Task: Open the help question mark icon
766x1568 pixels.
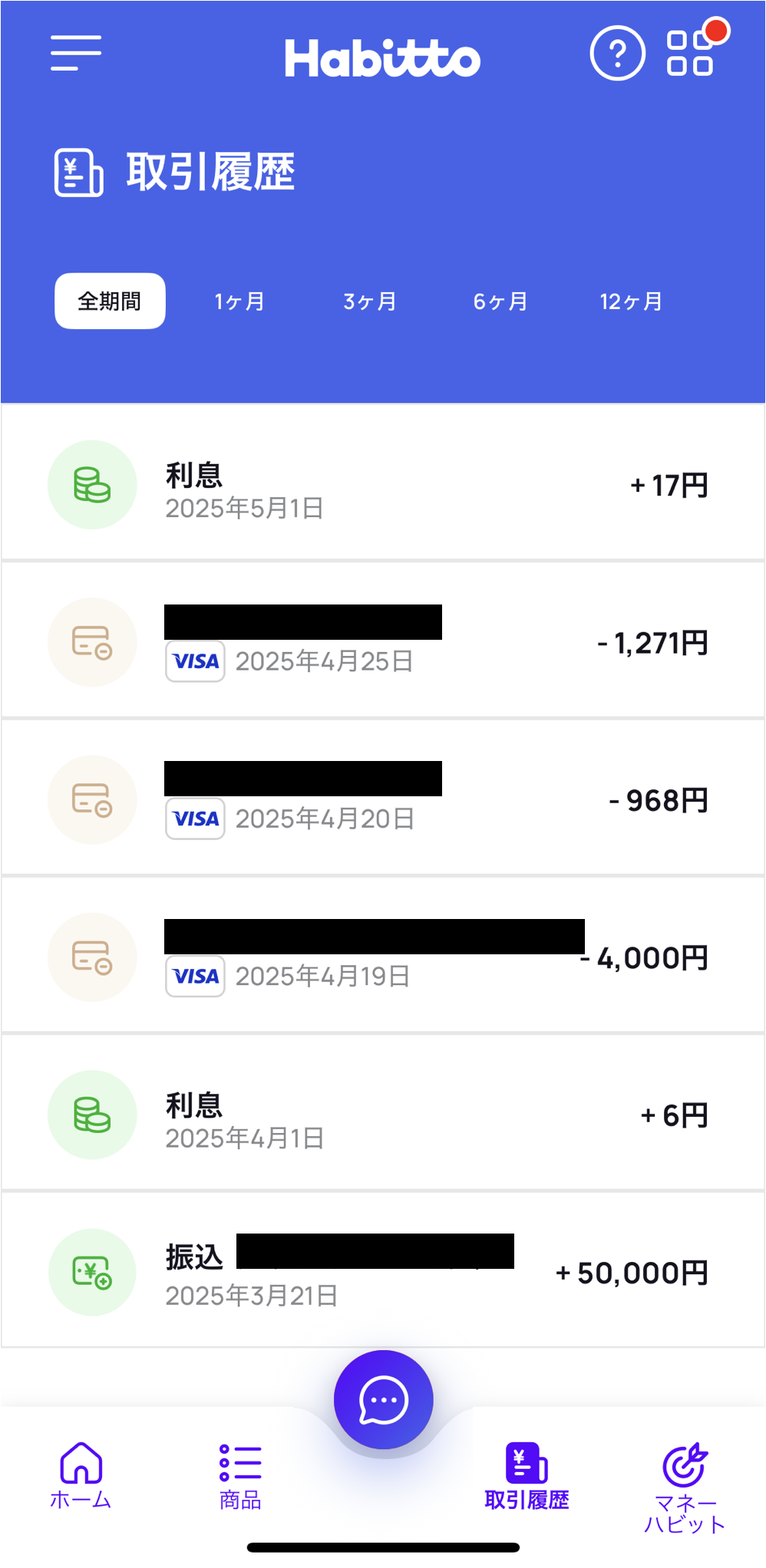Action: coord(617,53)
